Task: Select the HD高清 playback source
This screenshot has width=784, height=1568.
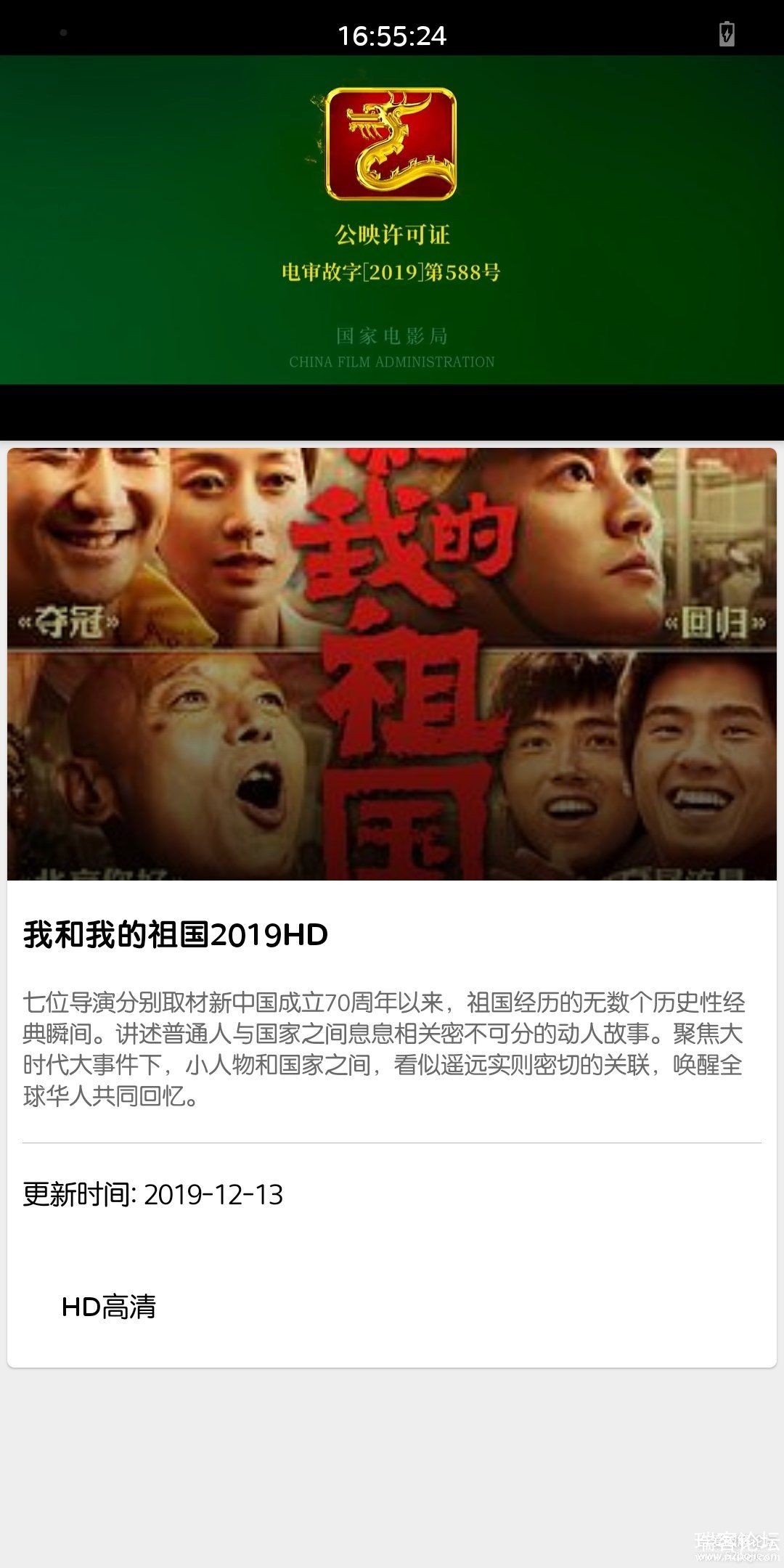Action: point(109,1307)
